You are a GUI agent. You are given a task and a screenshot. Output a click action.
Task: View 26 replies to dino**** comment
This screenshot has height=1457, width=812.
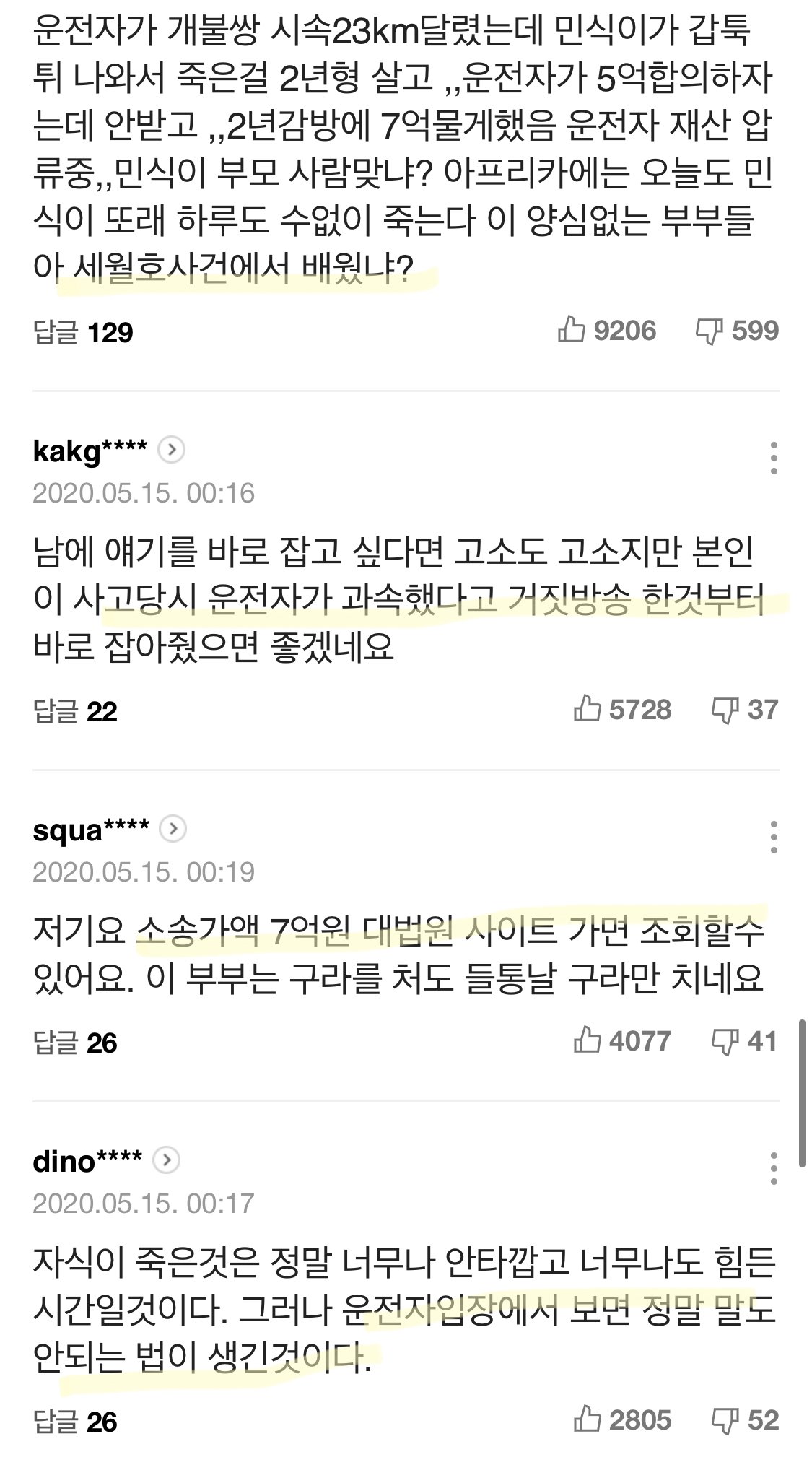click(75, 1422)
